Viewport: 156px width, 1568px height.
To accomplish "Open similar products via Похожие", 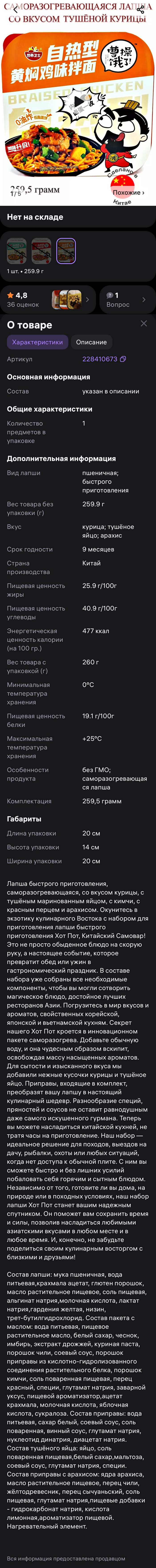I will pos(129,192).
